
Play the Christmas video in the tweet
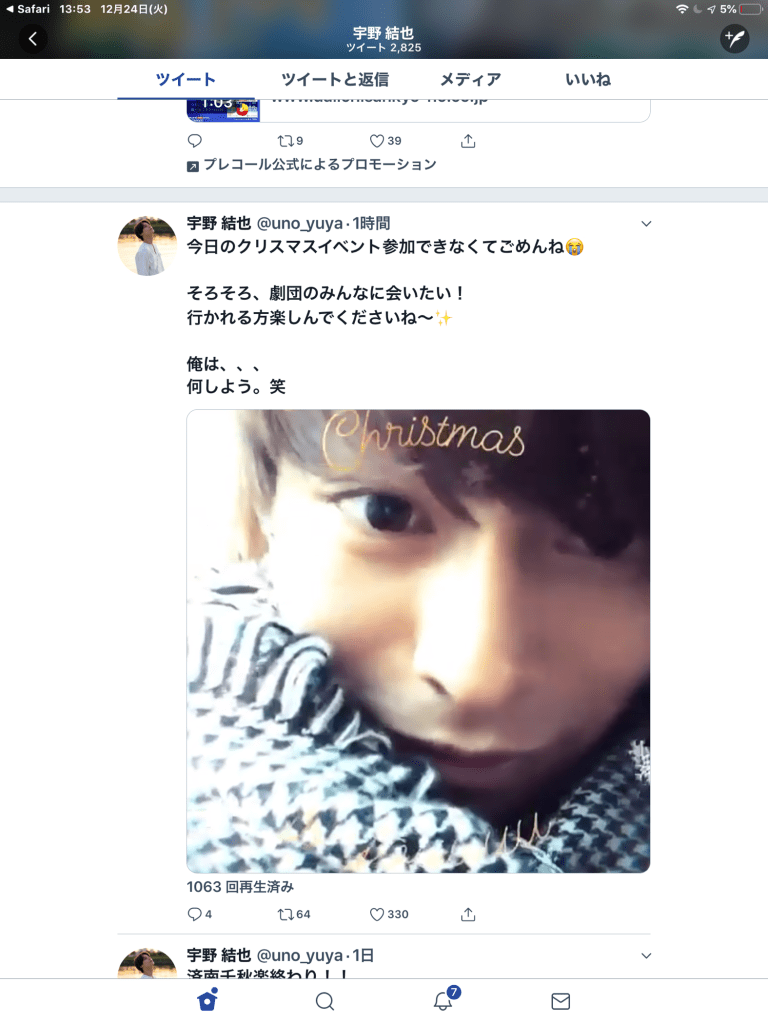tap(418, 640)
